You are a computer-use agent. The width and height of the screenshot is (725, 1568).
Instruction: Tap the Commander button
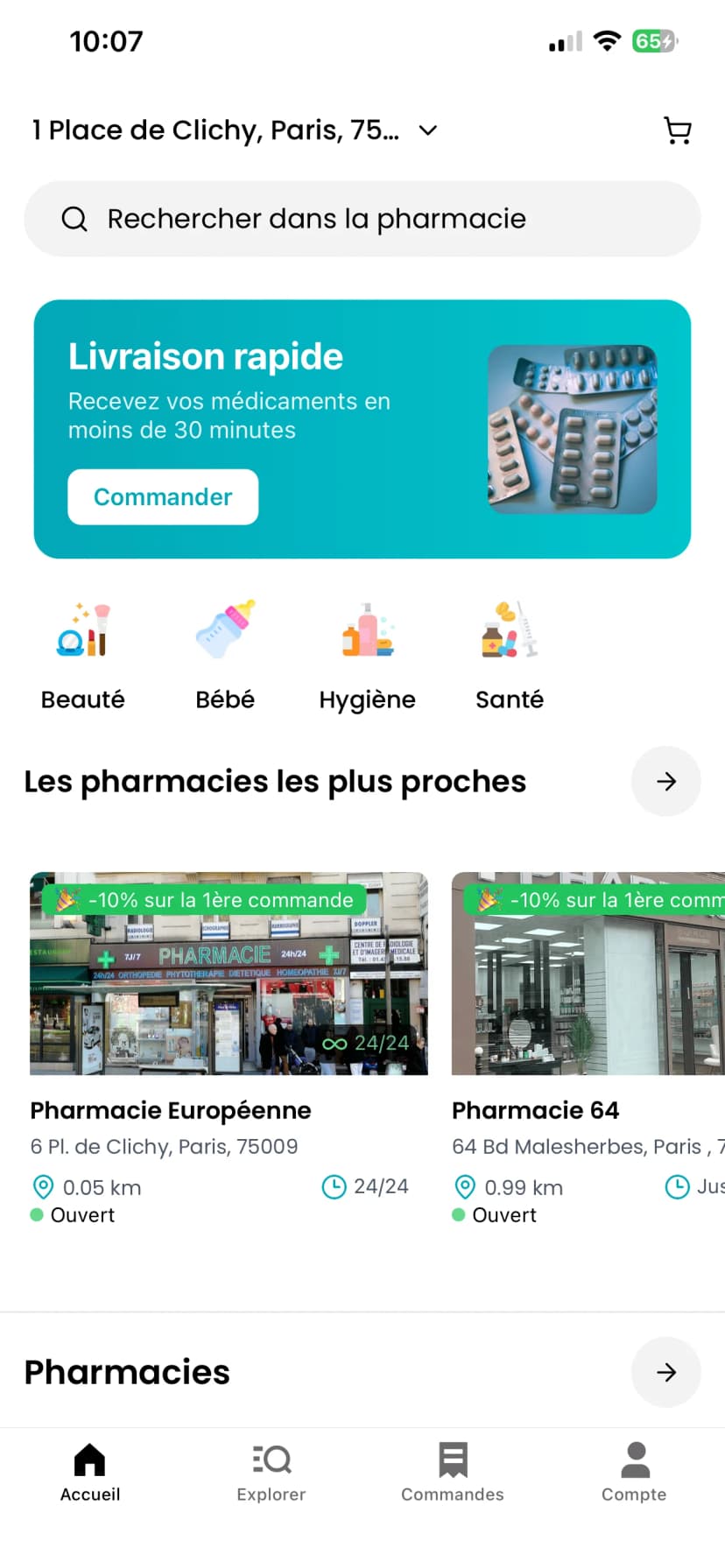tap(162, 496)
